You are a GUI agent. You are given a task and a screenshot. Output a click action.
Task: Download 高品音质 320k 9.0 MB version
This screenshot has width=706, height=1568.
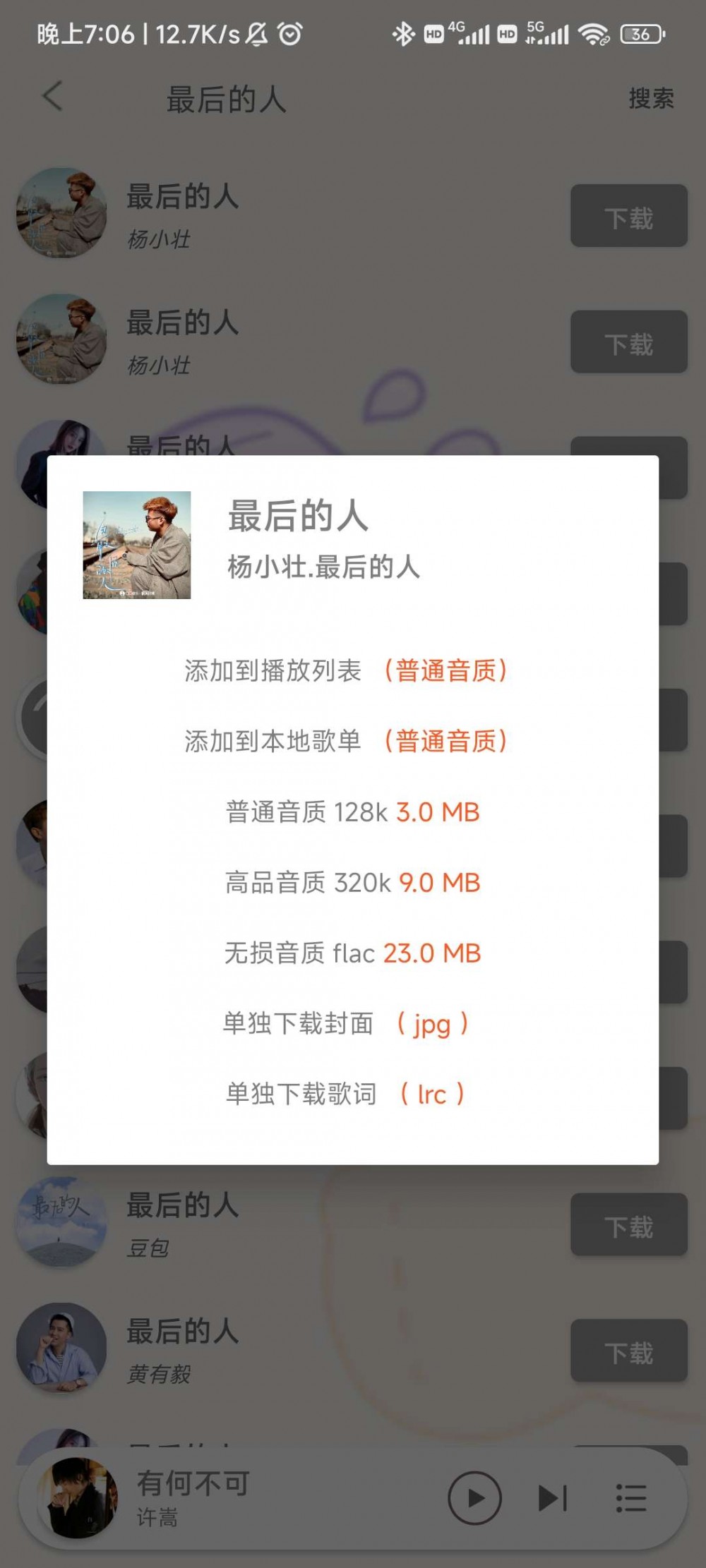[x=352, y=883]
